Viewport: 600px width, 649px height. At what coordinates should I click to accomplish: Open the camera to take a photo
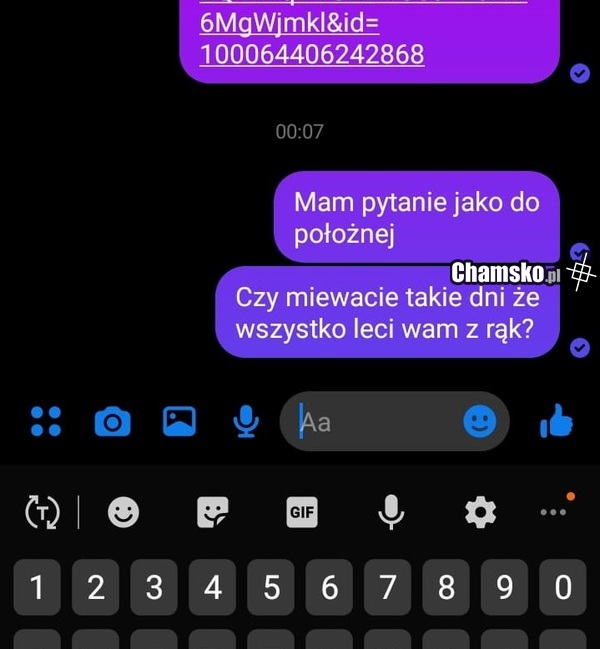112,422
